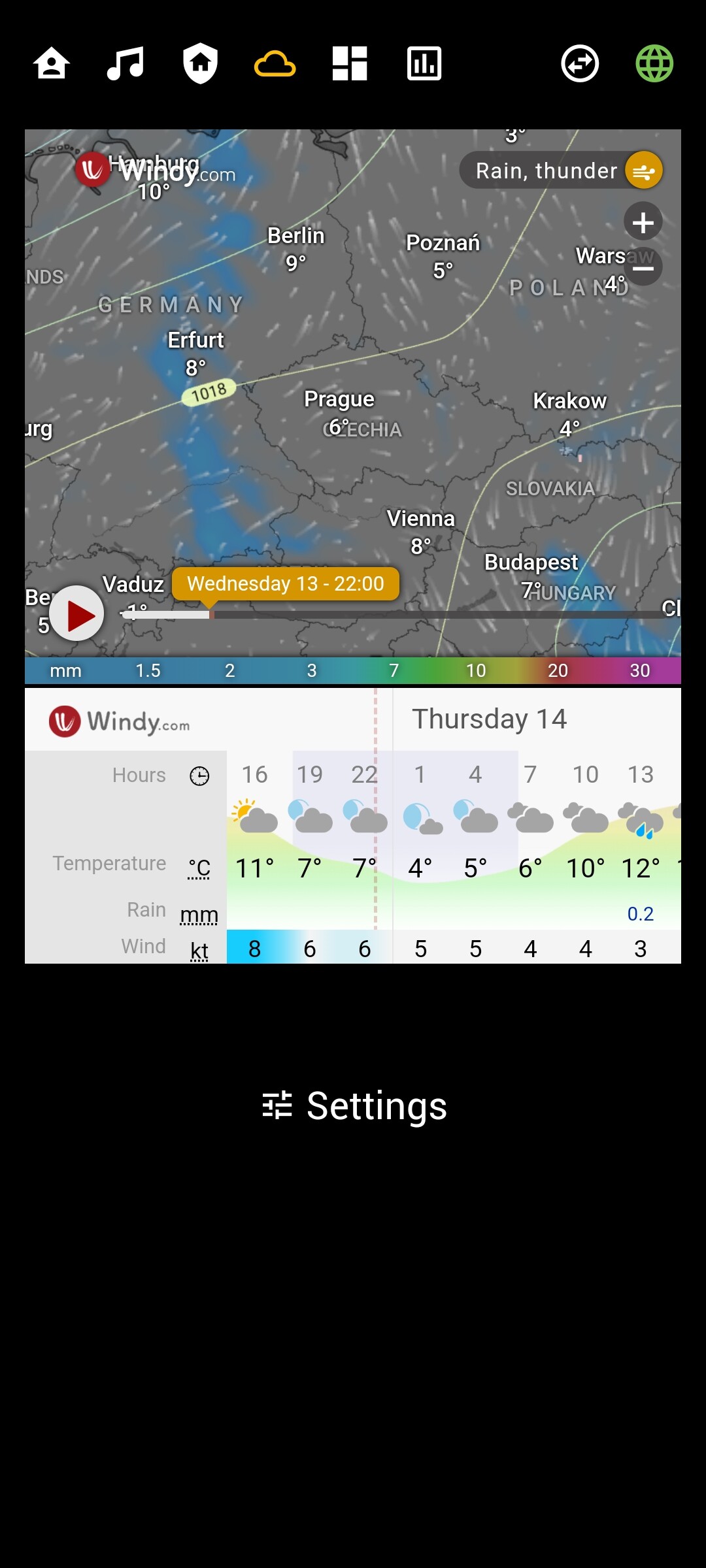Viewport: 706px width, 1568px height.
Task: Select the weather cloud tab
Action: coord(275,64)
